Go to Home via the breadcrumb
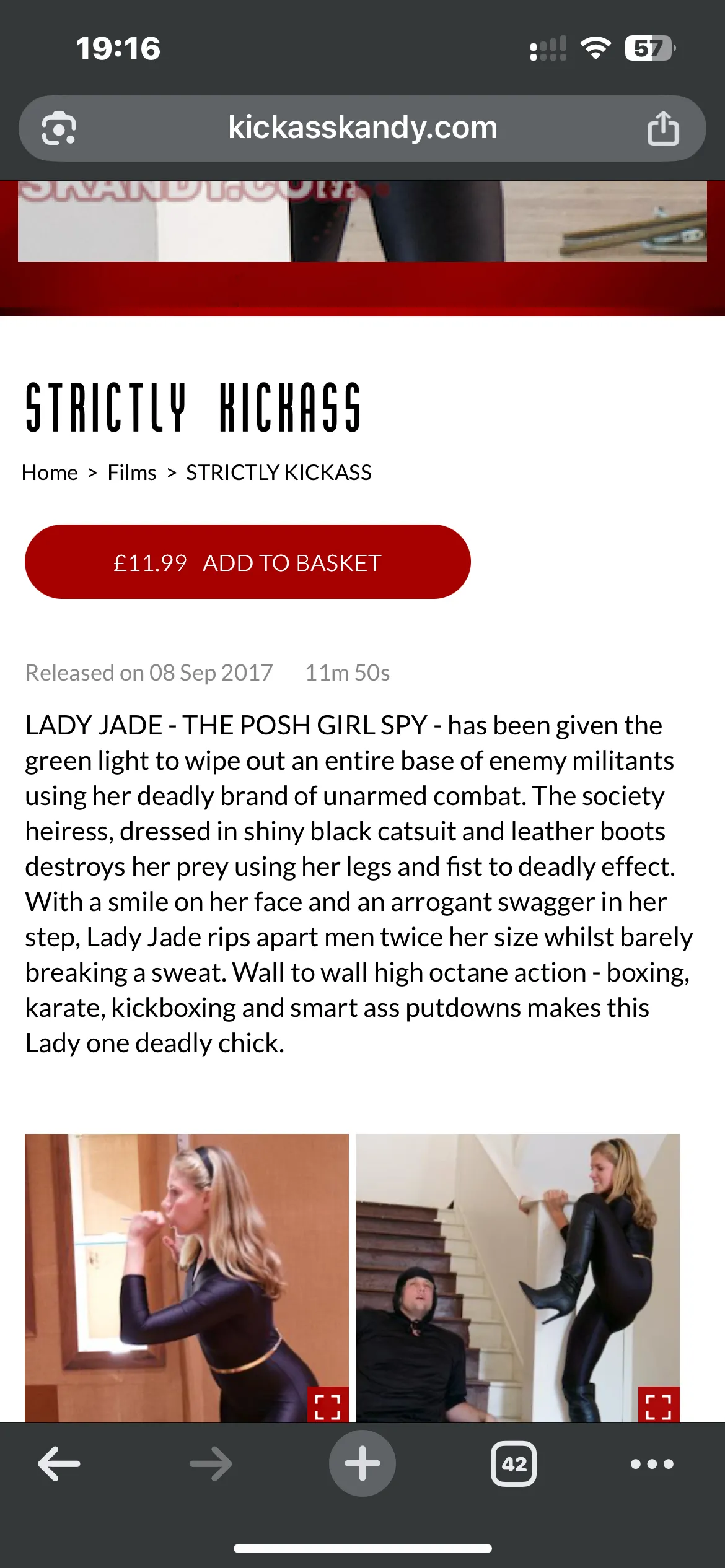 click(50, 473)
